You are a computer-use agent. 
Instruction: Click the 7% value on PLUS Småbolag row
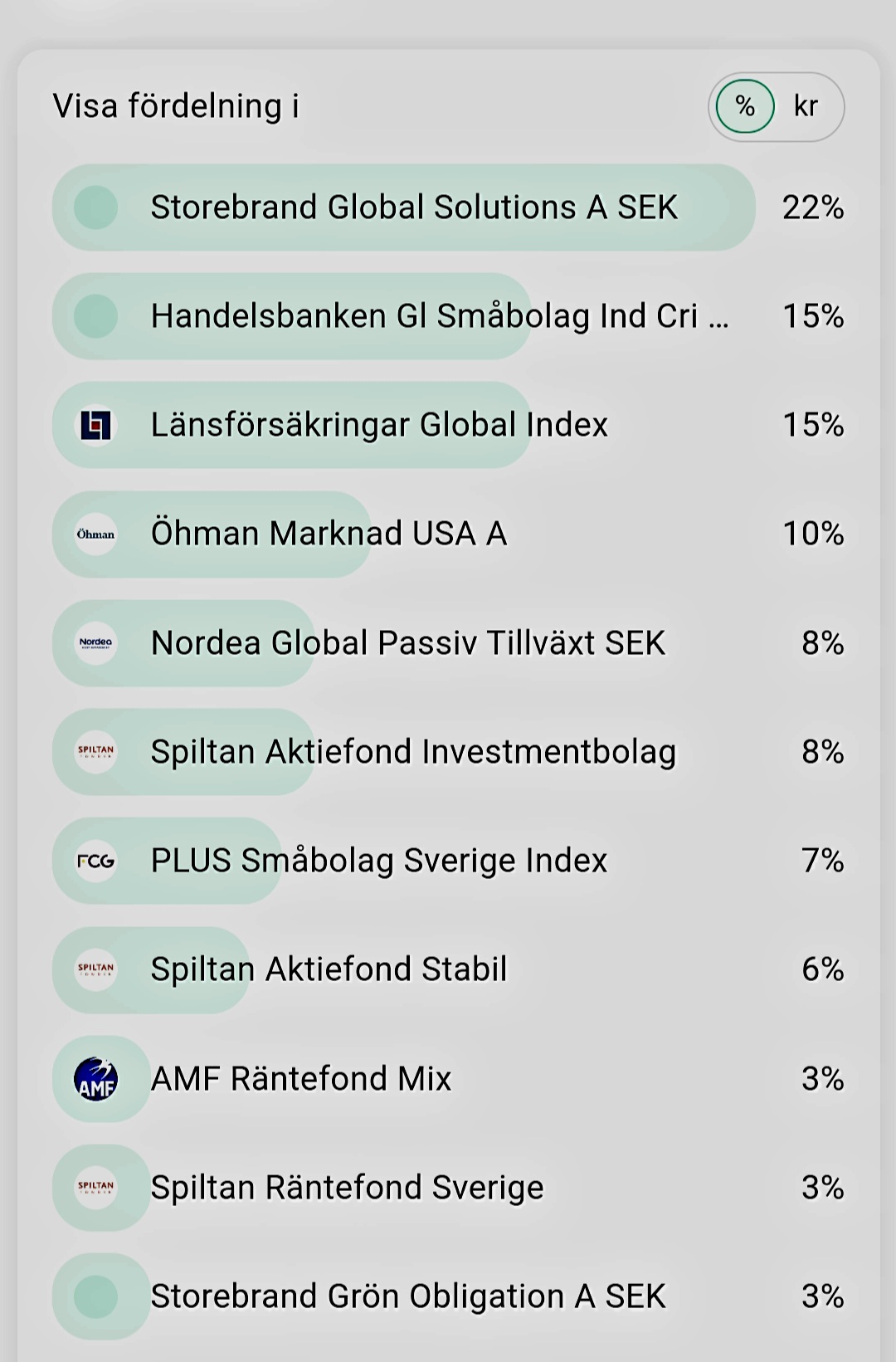point(821,861)
